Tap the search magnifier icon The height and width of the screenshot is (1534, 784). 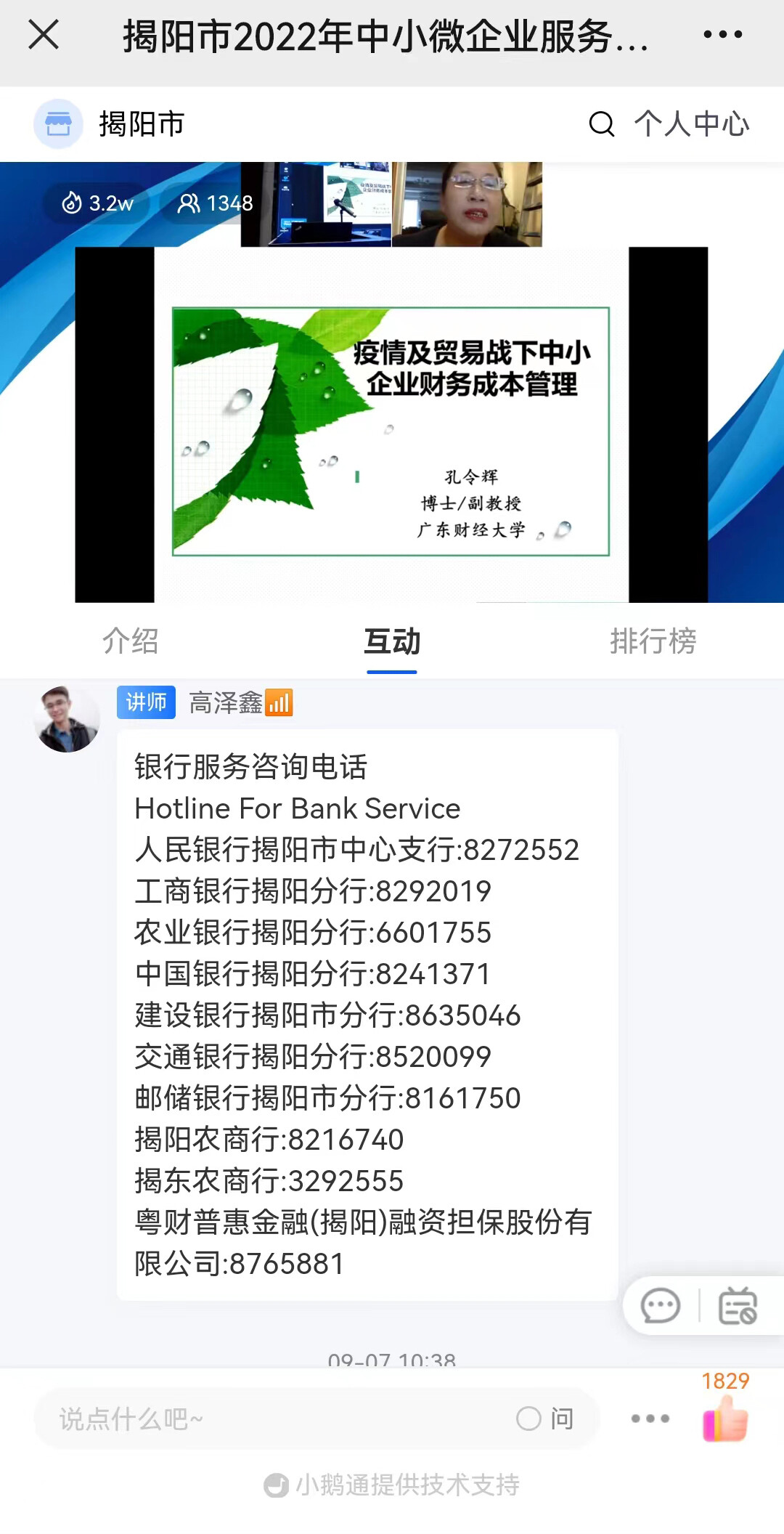601,124
